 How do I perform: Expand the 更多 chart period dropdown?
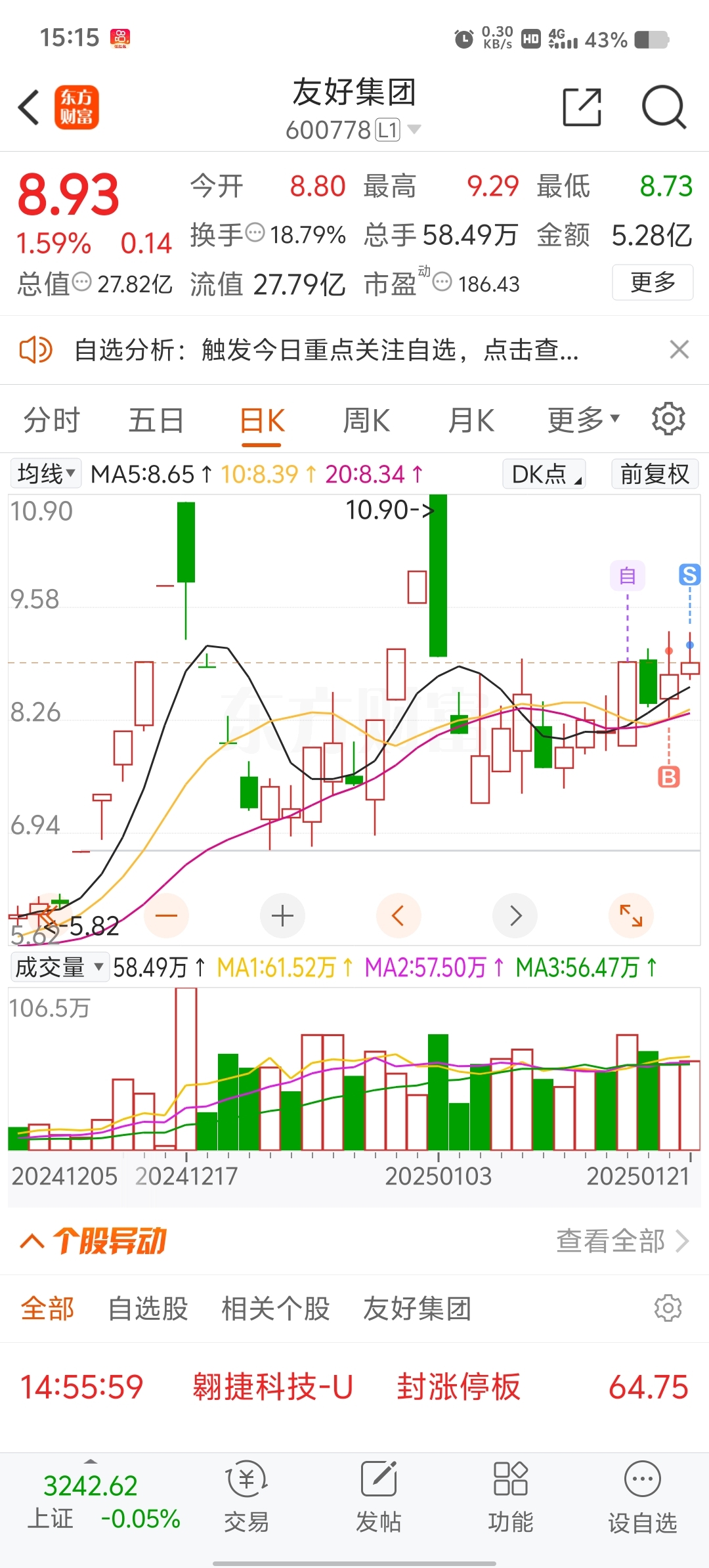tap(583, 420)
